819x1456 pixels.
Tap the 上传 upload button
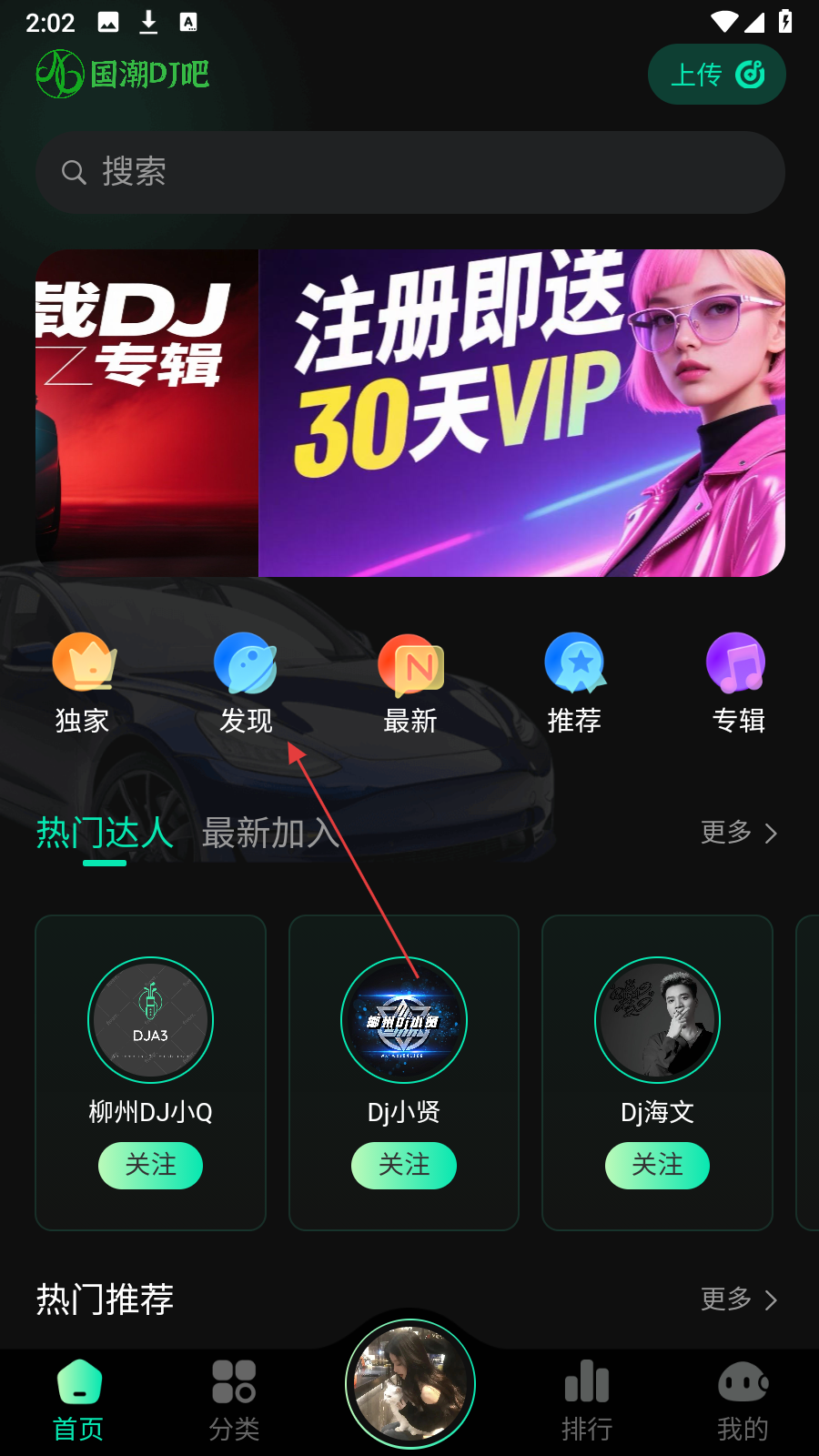[x=716, y=75]
